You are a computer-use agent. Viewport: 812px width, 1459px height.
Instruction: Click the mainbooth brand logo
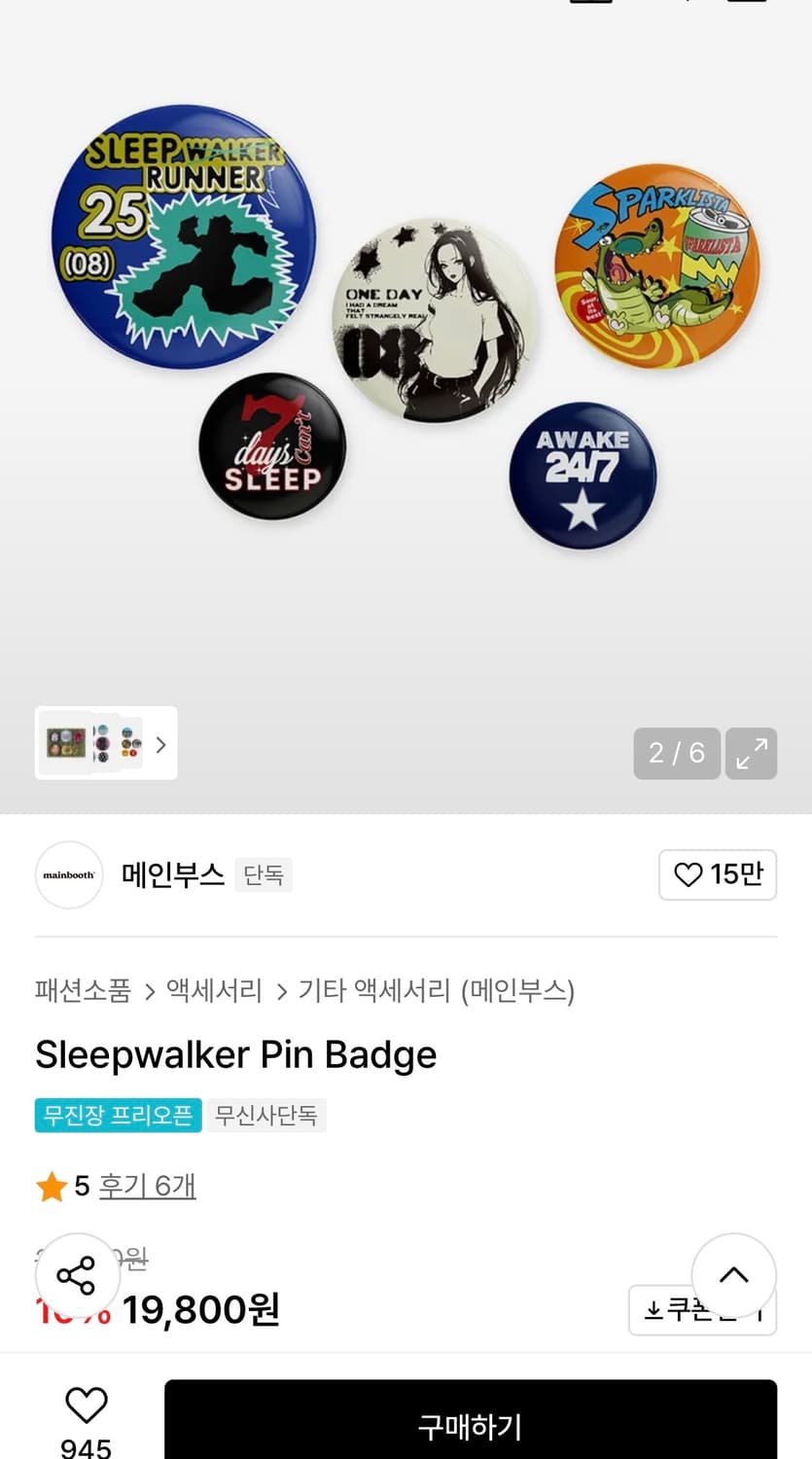69,874
